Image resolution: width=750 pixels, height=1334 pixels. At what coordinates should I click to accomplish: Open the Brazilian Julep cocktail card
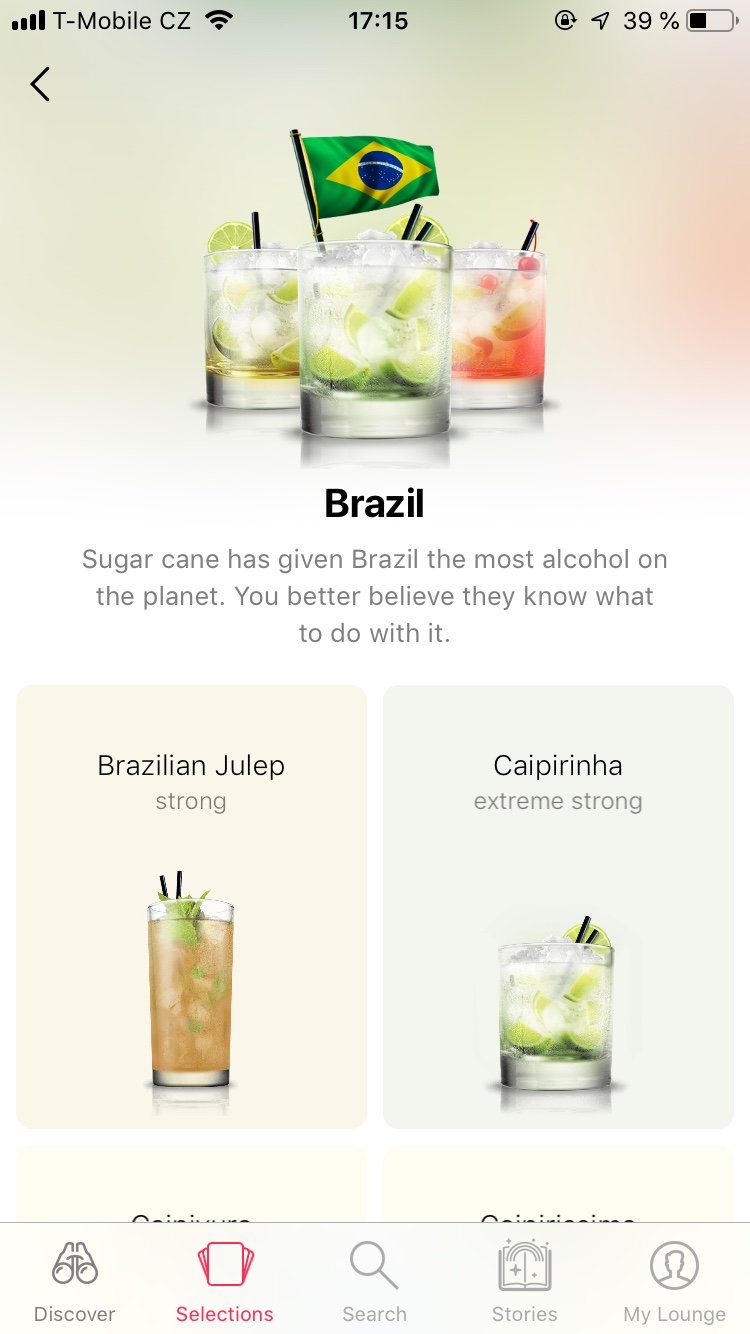point(191,906)
